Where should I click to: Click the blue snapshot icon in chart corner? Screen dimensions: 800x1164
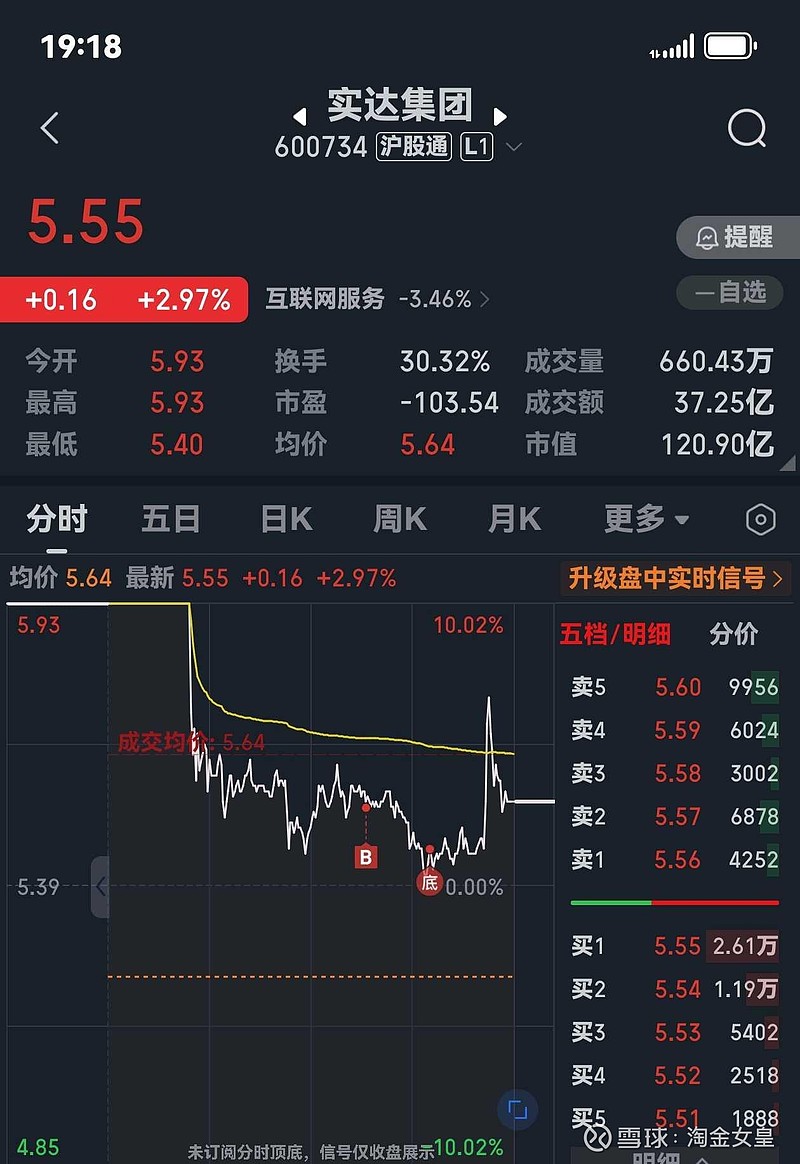tap(516, 1109)
